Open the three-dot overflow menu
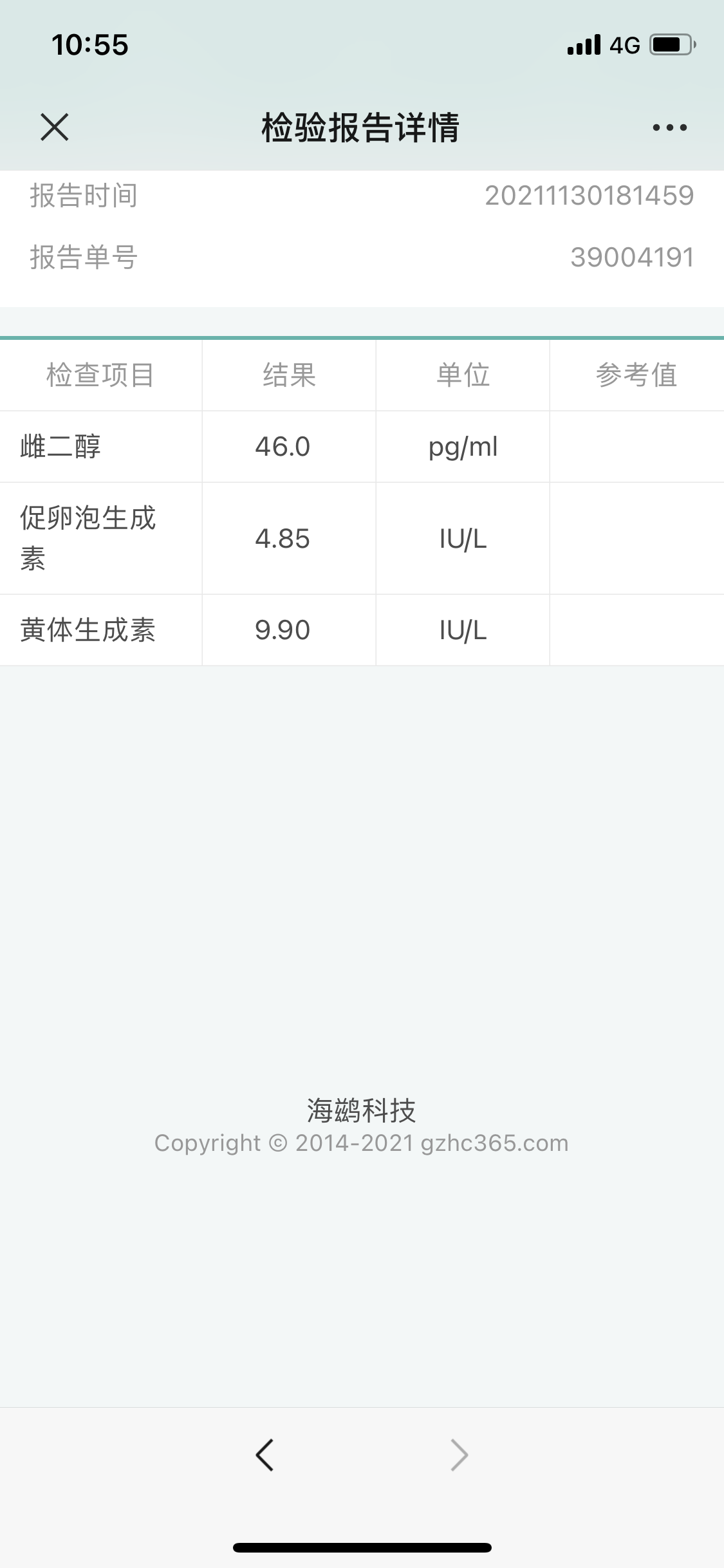 click(x=669, y=127)
